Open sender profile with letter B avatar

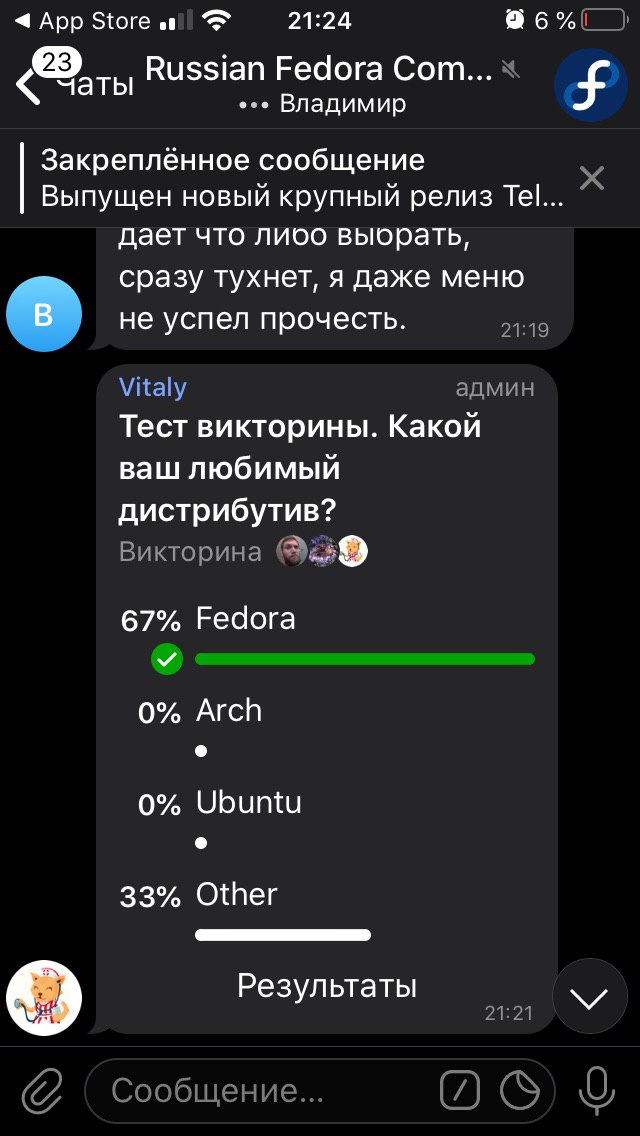43,314
